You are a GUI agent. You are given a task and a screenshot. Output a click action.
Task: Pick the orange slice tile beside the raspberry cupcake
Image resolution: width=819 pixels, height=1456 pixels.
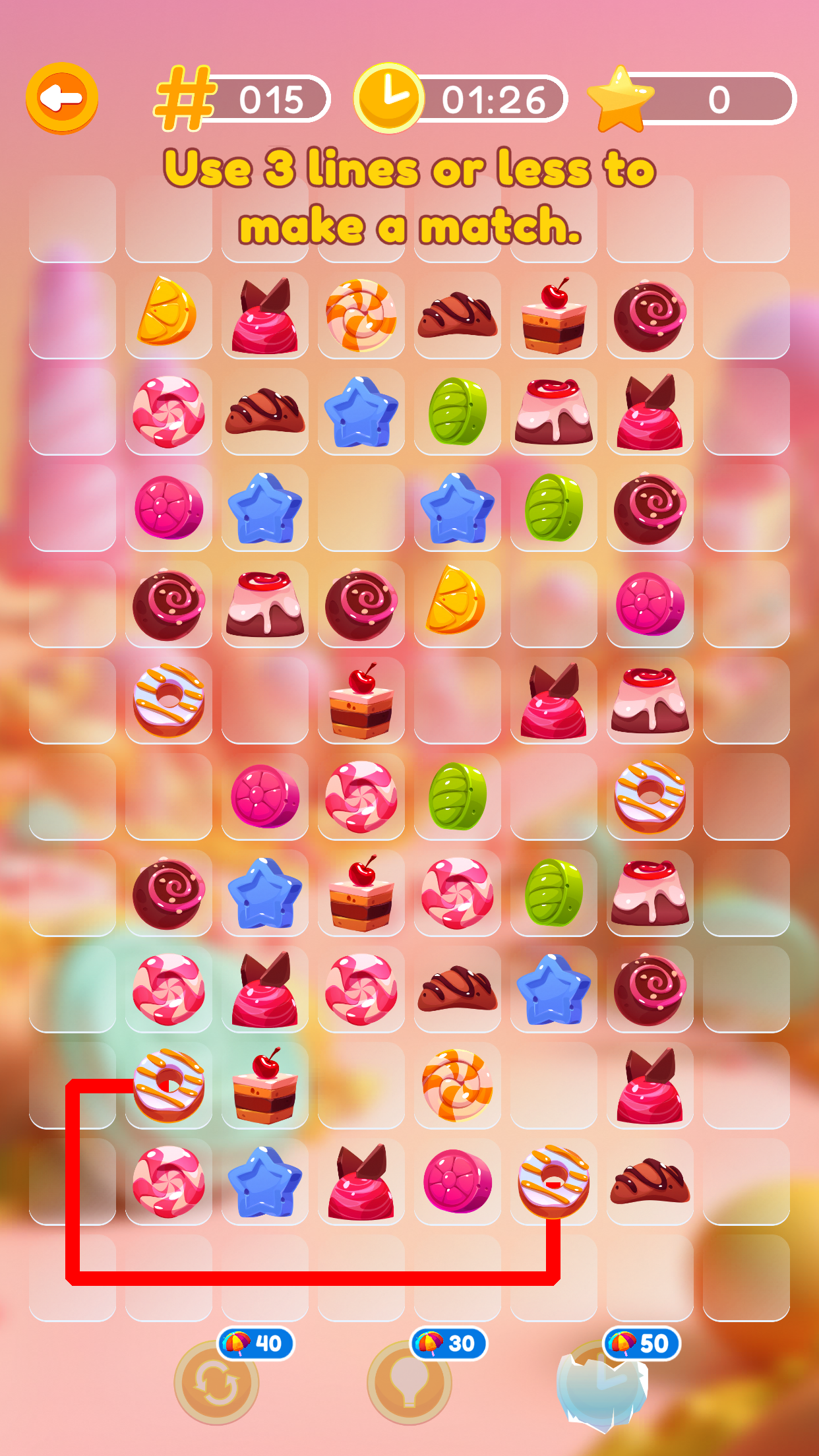[x=168, y=313]
